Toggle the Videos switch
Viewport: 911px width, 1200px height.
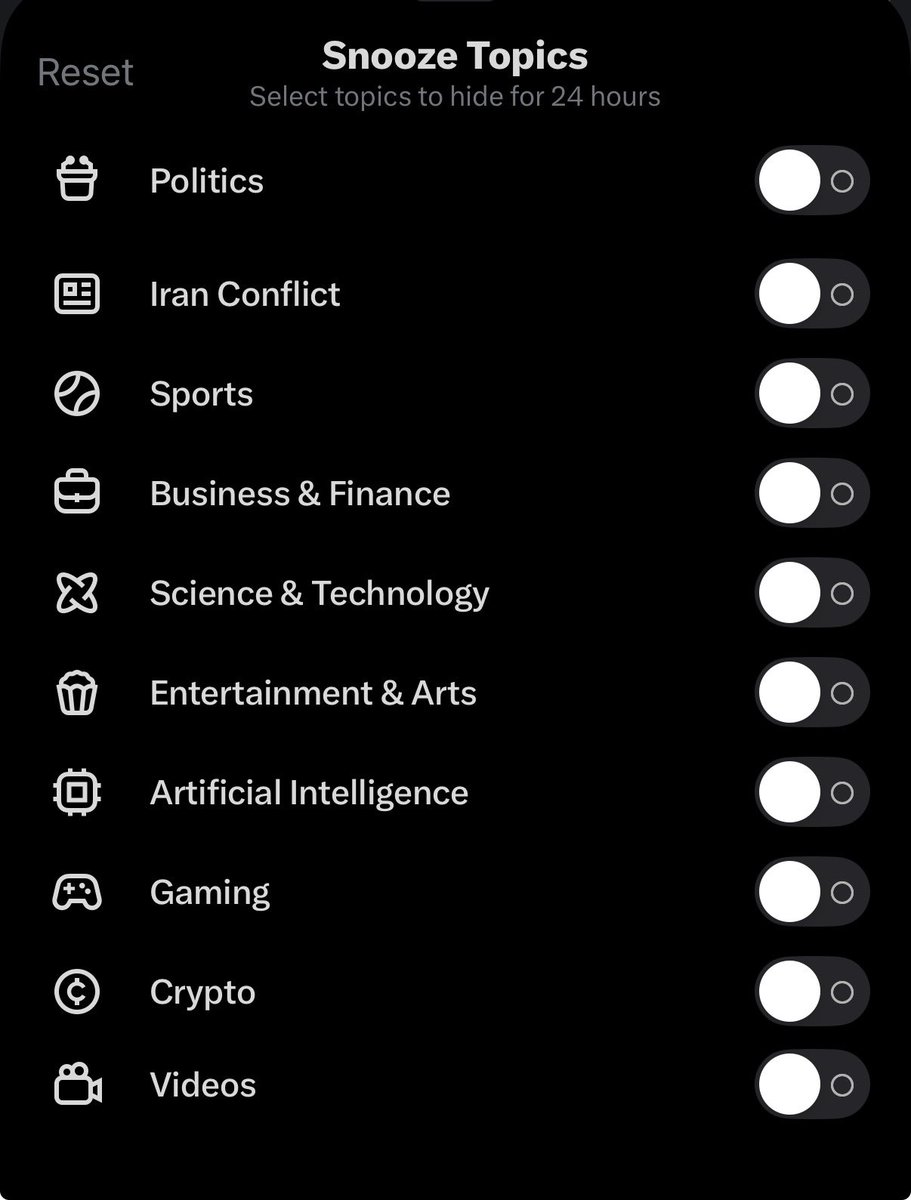point(811,1085)
